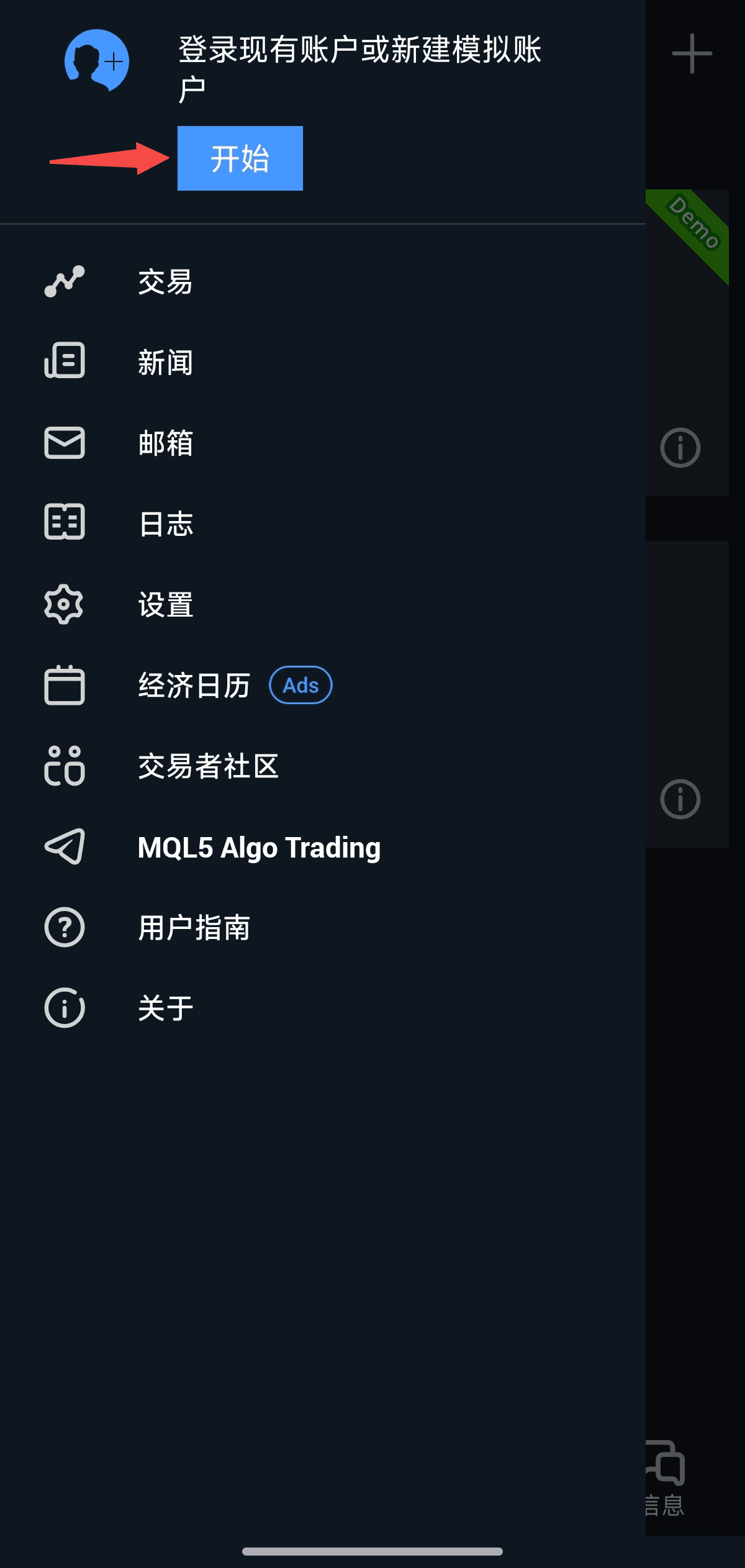Tap the account avatar icon
The height and width of the screenshot is (1568, 745).
pyautogui.click(x=97, y=61)
